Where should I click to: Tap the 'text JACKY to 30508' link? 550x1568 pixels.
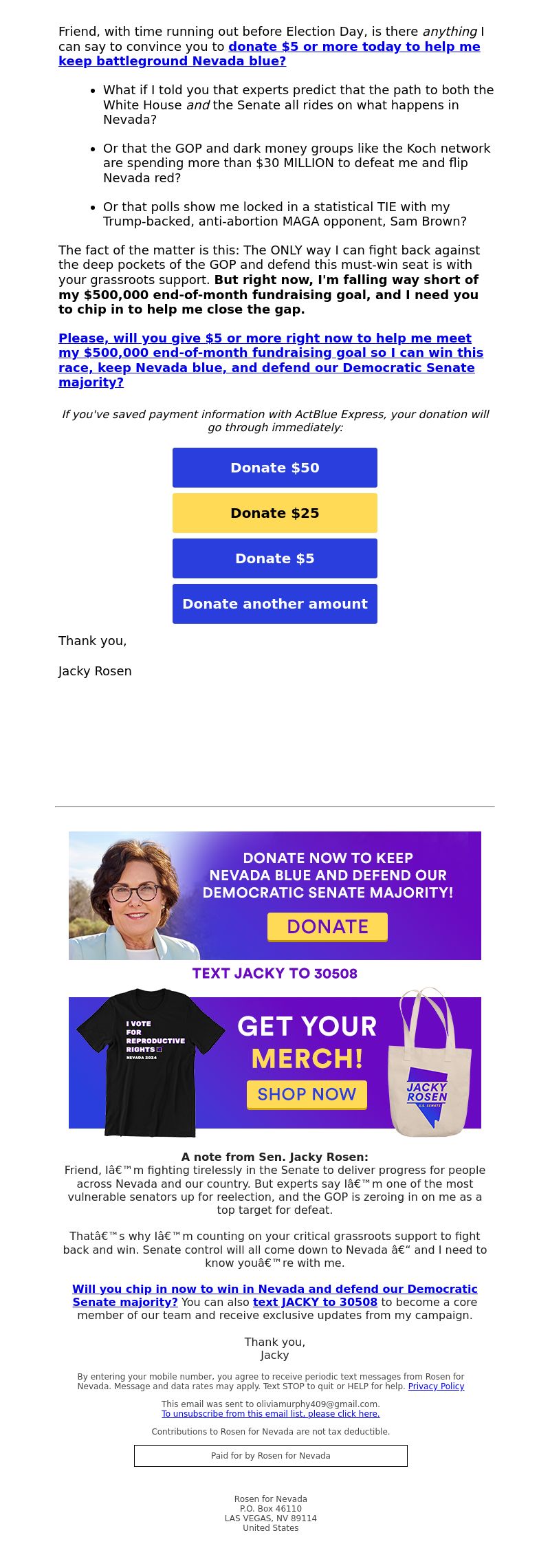click(x=315, y=1302)
